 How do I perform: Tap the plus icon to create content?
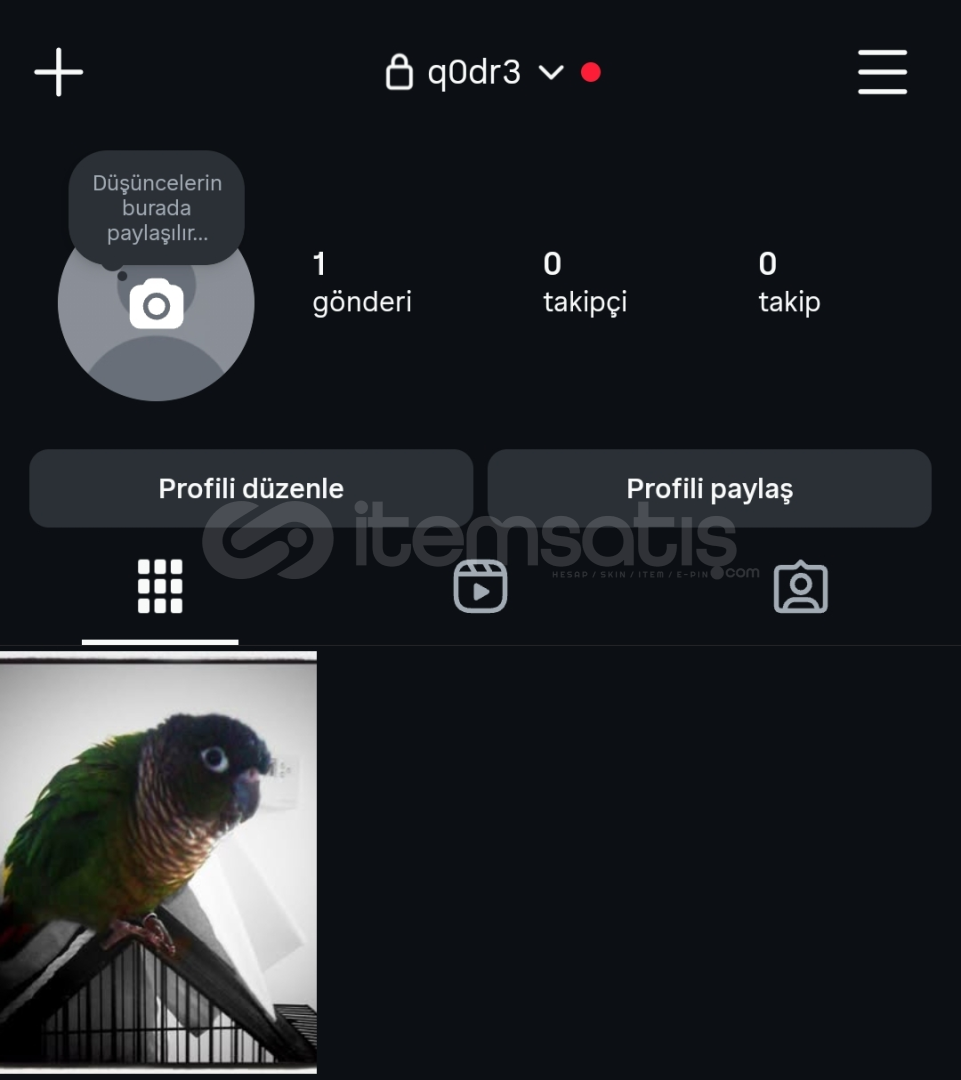[x=59, y=73]
